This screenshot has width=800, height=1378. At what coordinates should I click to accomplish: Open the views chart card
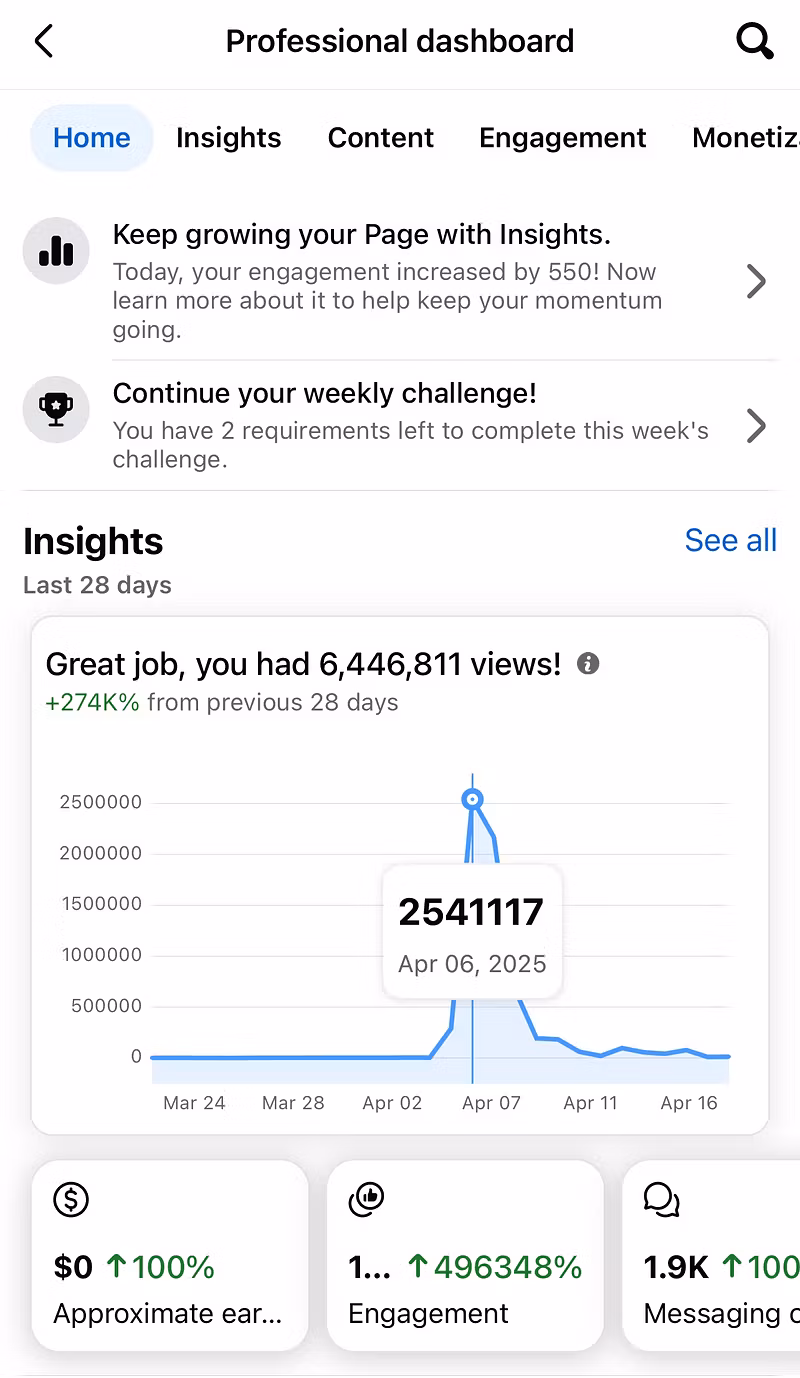click(400, 875)
